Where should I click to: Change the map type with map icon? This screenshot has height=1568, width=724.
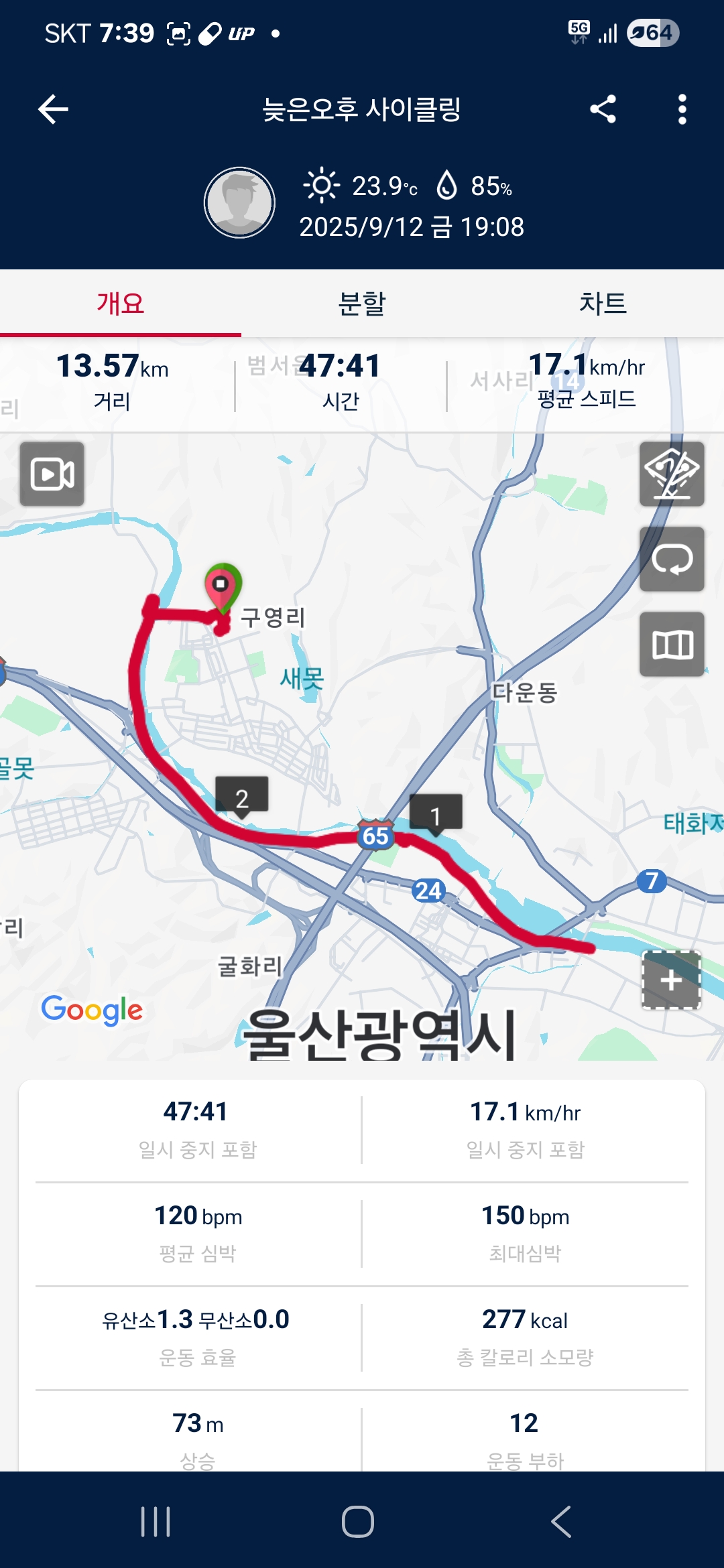click(x=672, y=645)
